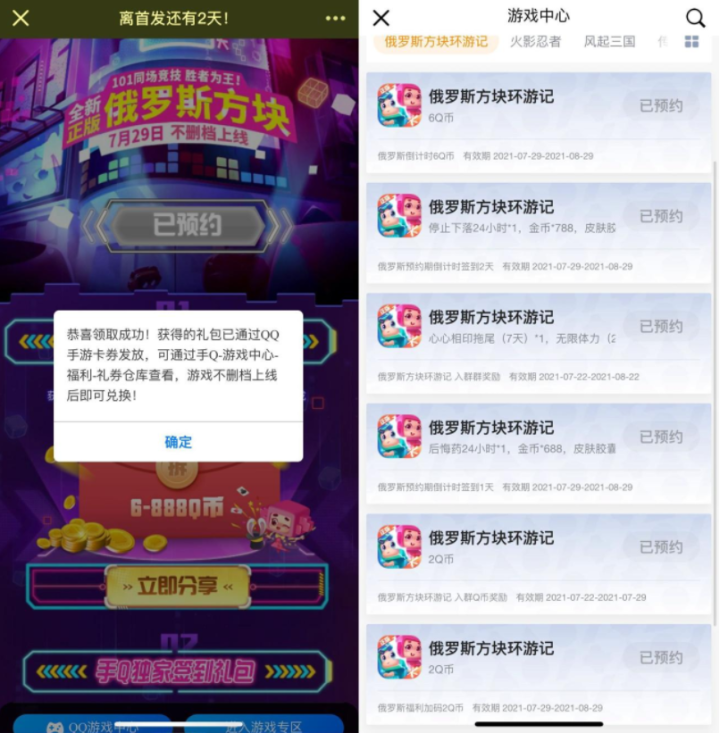Close the 游戏中心 page
Screen dimensions: 720x733
(381, 18)
